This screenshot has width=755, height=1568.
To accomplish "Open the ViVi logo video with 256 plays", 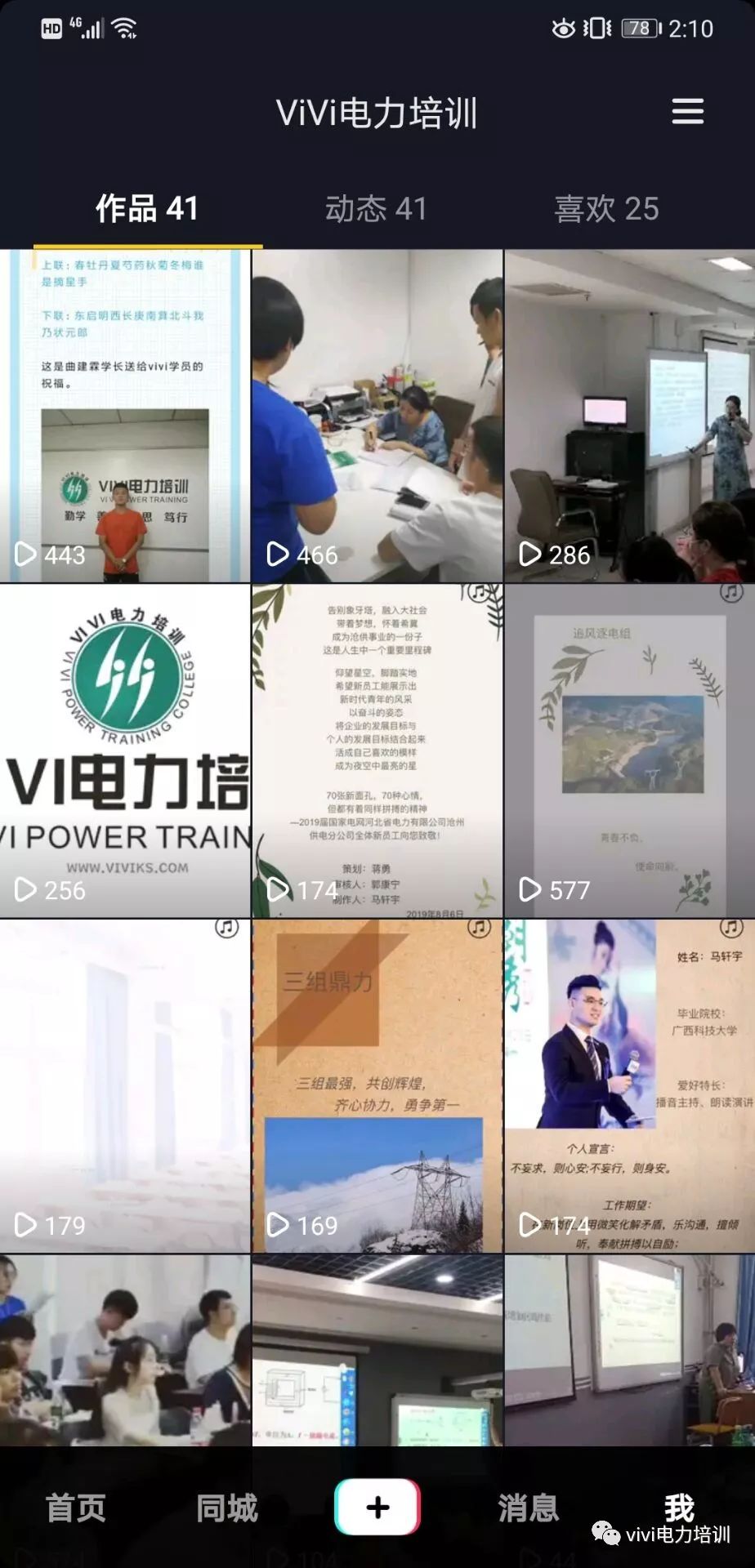I will point(125,751).
